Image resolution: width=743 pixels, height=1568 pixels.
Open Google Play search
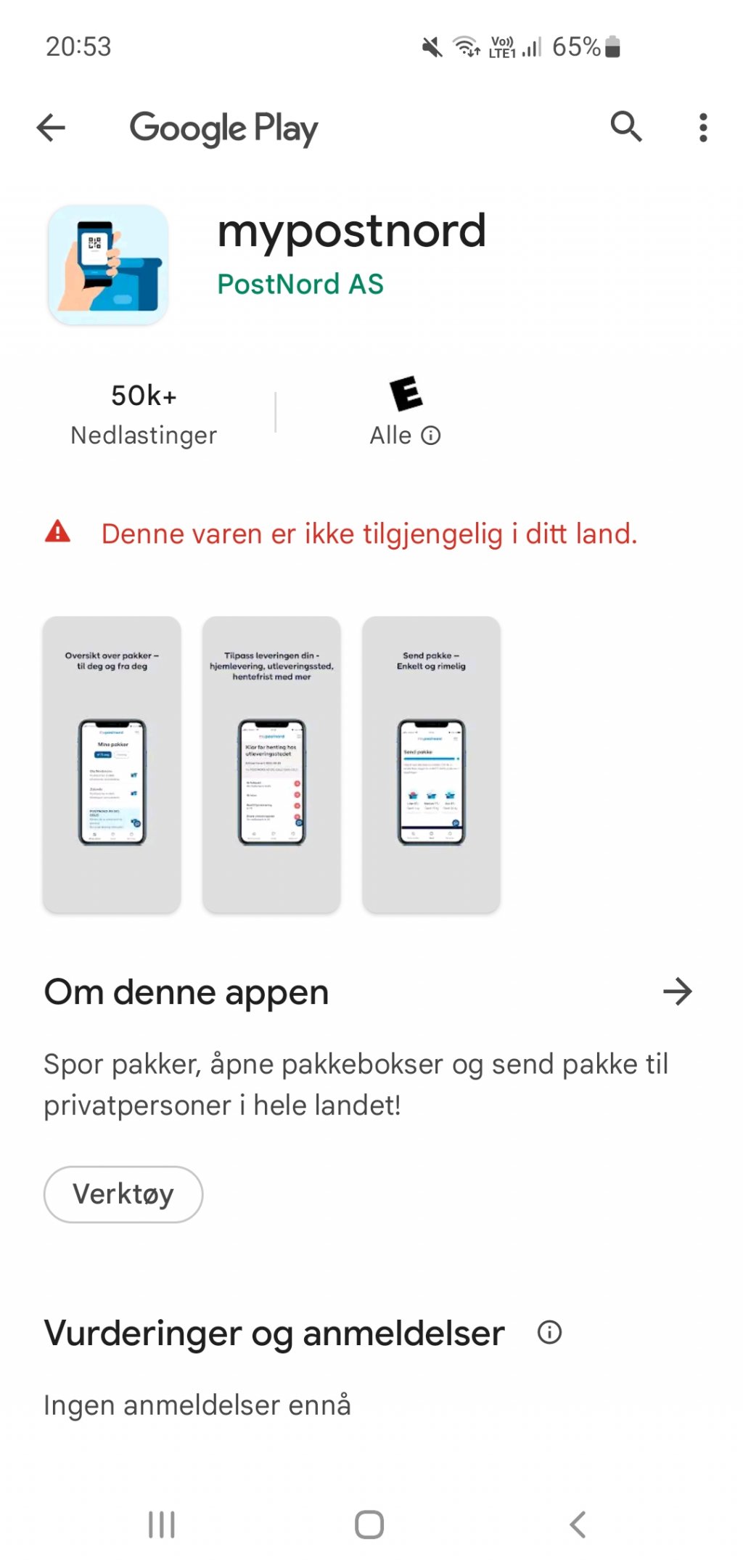click(626, 127)
